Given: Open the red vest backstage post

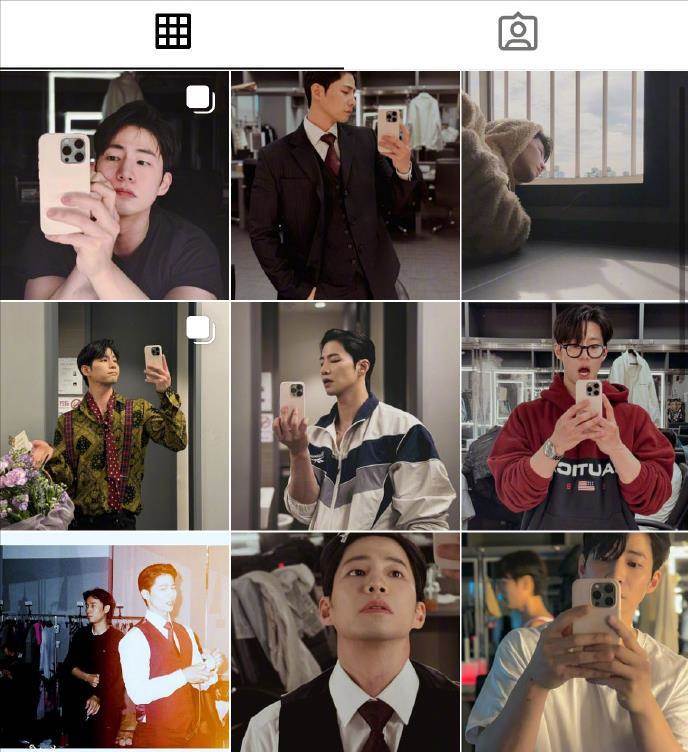Looking at the screenshot, I should point(114,642).
